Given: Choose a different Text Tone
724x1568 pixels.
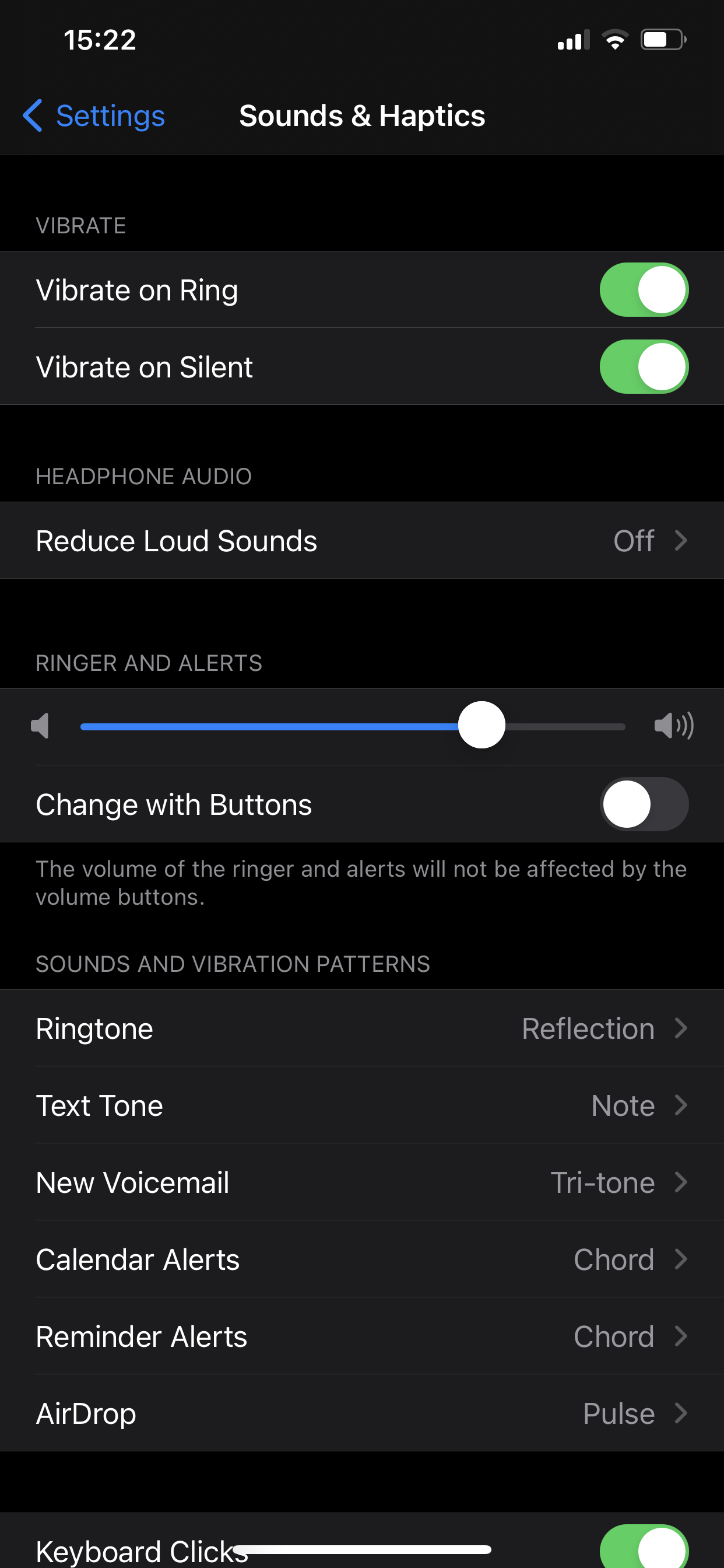Looking at the screenshot, I should click(361, 1105).
